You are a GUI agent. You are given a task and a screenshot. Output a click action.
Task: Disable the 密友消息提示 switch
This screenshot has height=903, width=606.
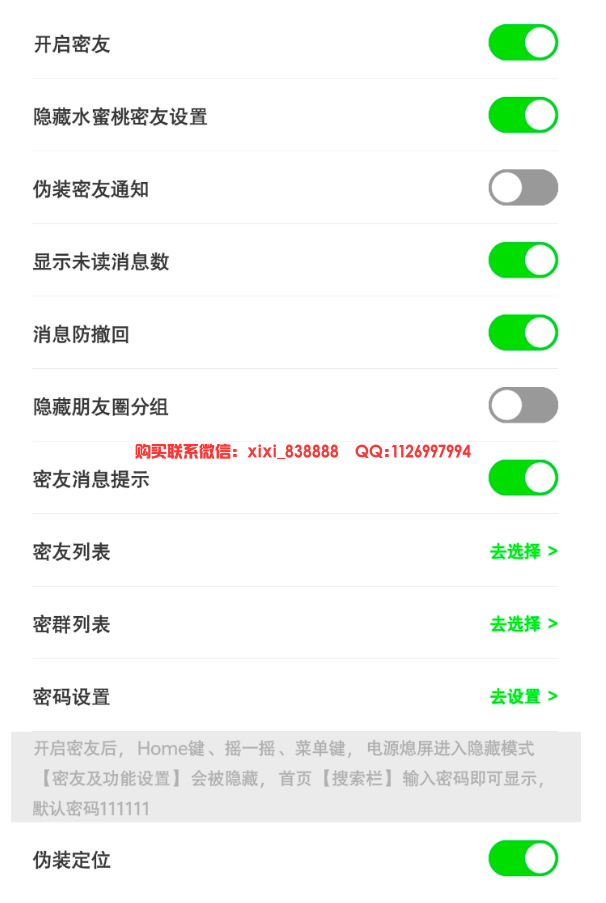coord(522,478)
